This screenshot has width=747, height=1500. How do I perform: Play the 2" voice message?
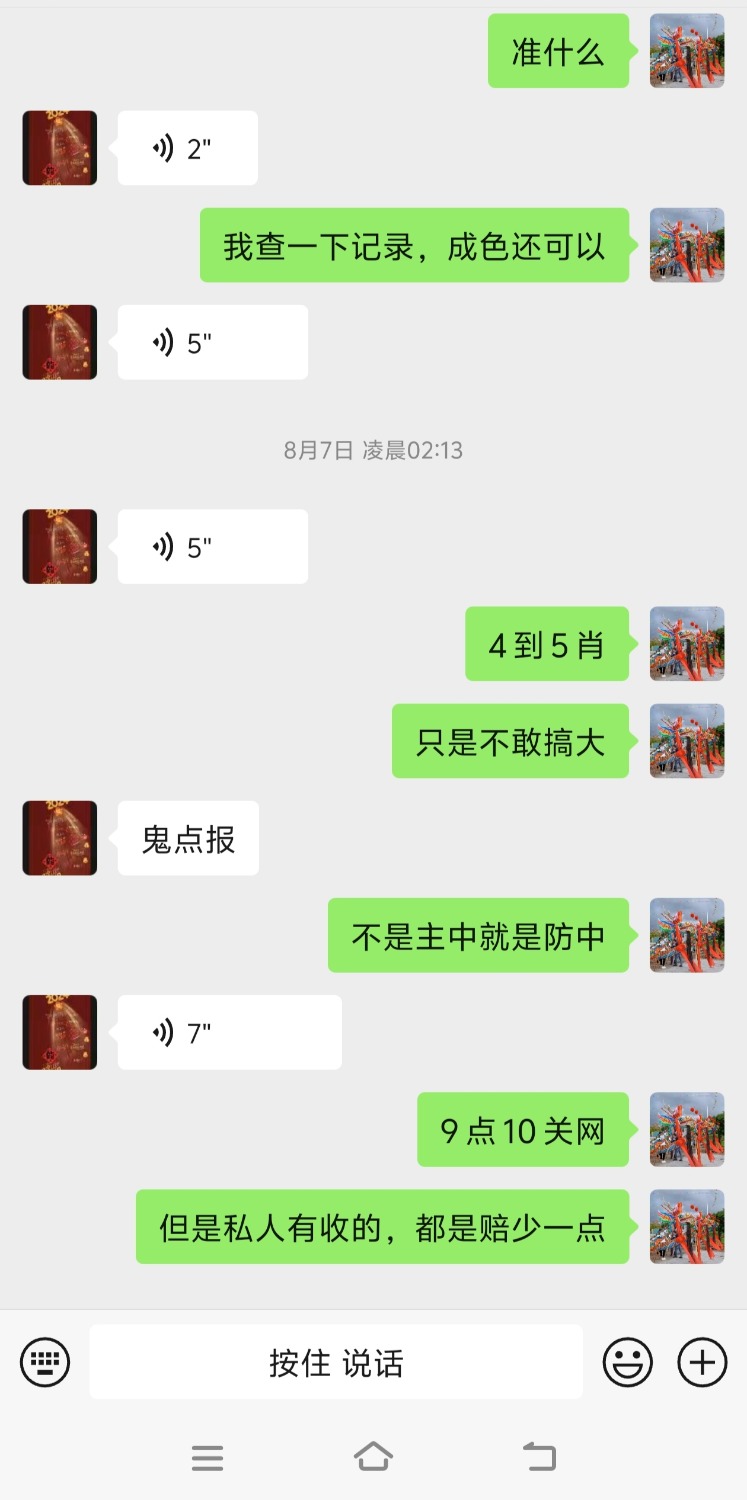pyautogui.click(x=187, y=148)
